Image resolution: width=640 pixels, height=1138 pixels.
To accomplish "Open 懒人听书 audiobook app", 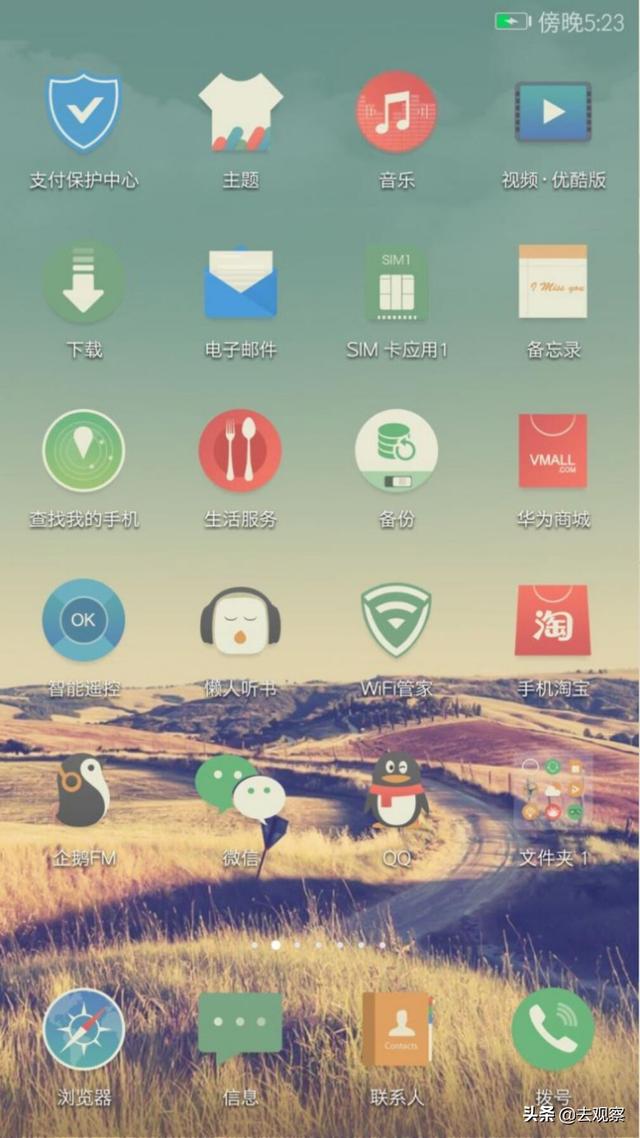I will [240, 620].
